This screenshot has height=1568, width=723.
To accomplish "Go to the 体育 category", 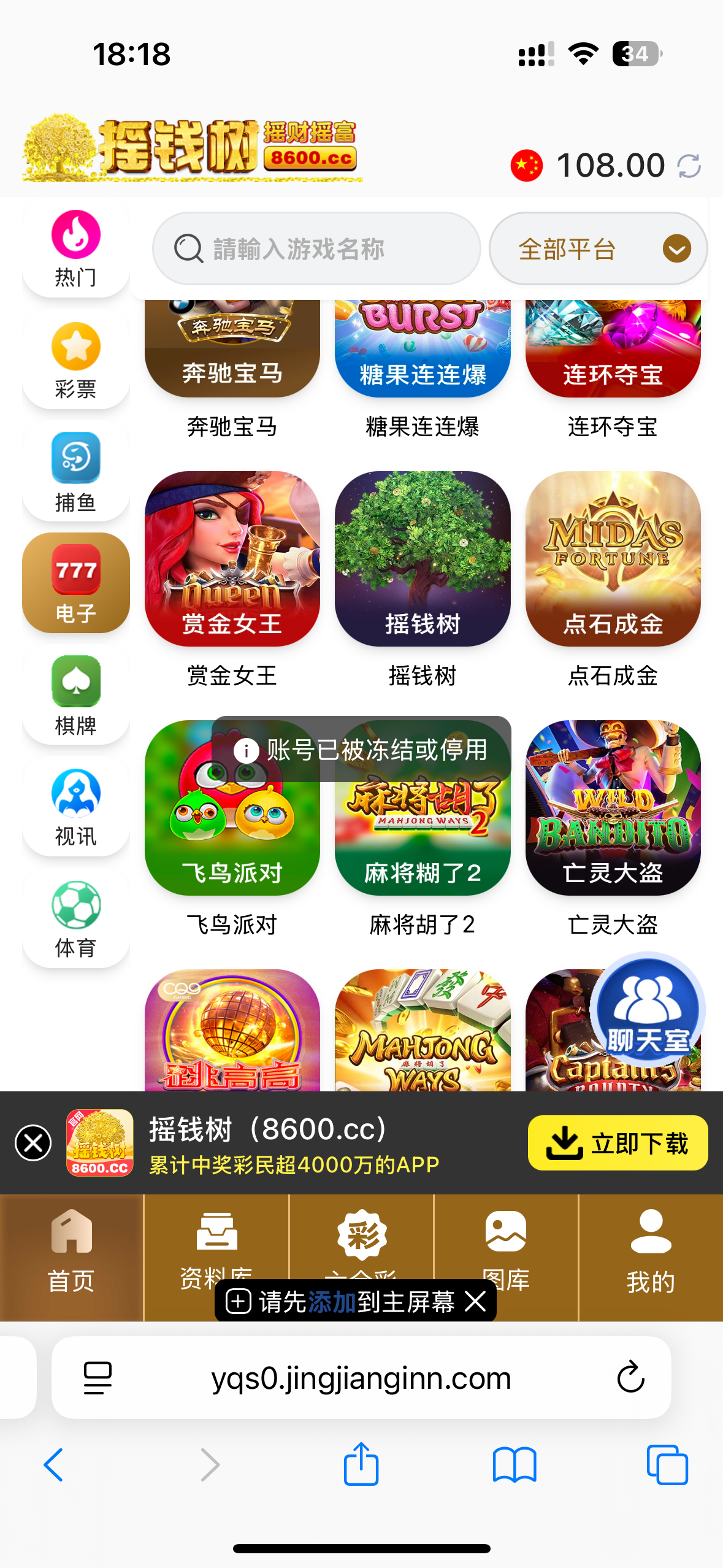I will 75,919.
